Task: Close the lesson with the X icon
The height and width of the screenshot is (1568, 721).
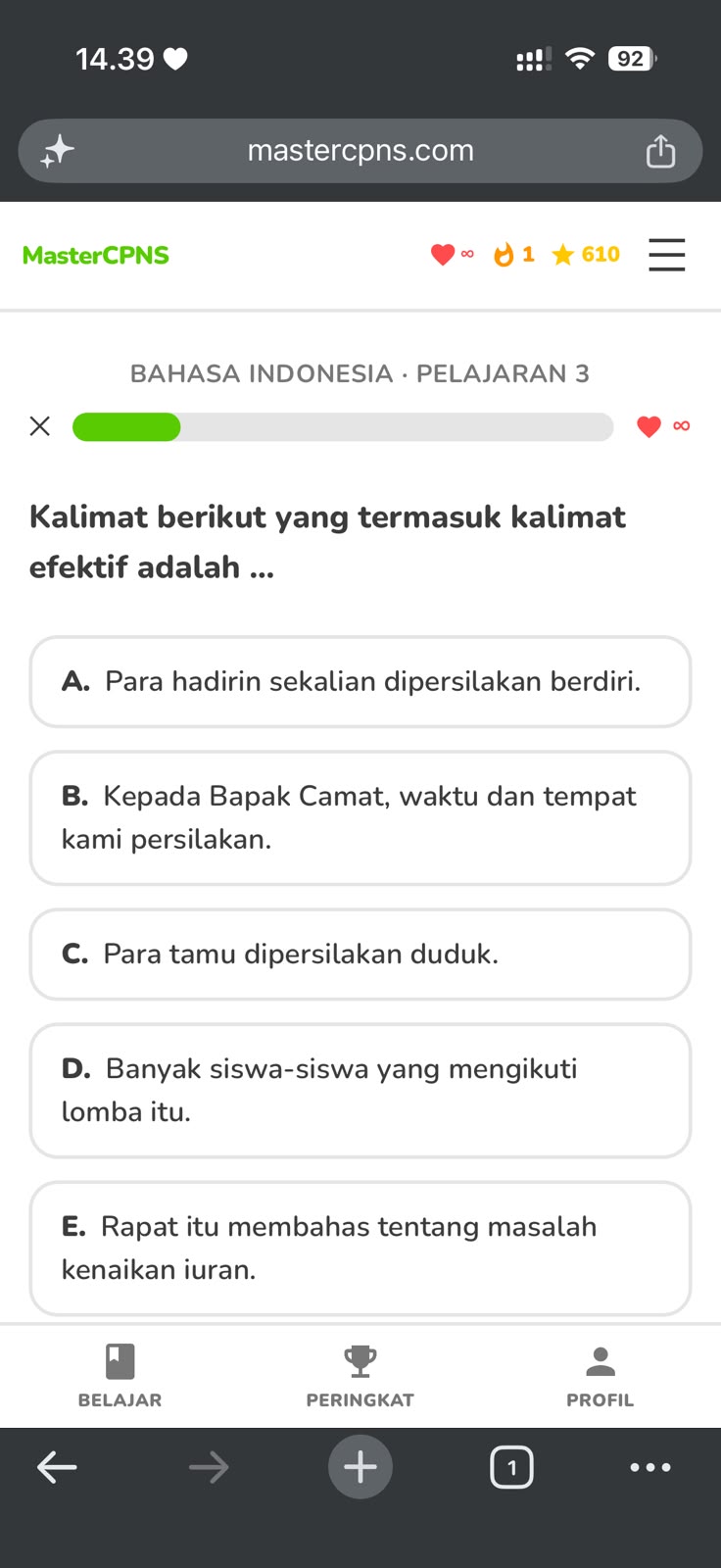Action: pyautogui.click(x=40, y=426)
